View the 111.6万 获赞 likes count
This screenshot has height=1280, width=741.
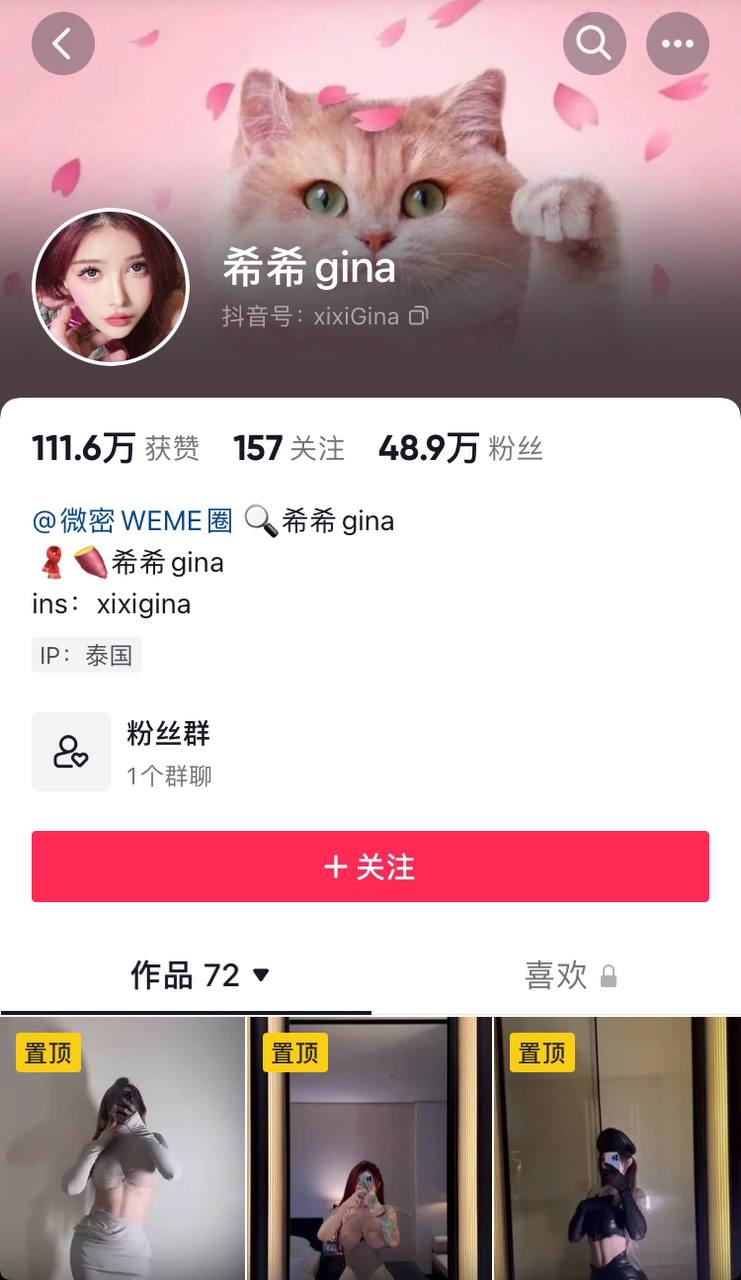pos(115,448)
